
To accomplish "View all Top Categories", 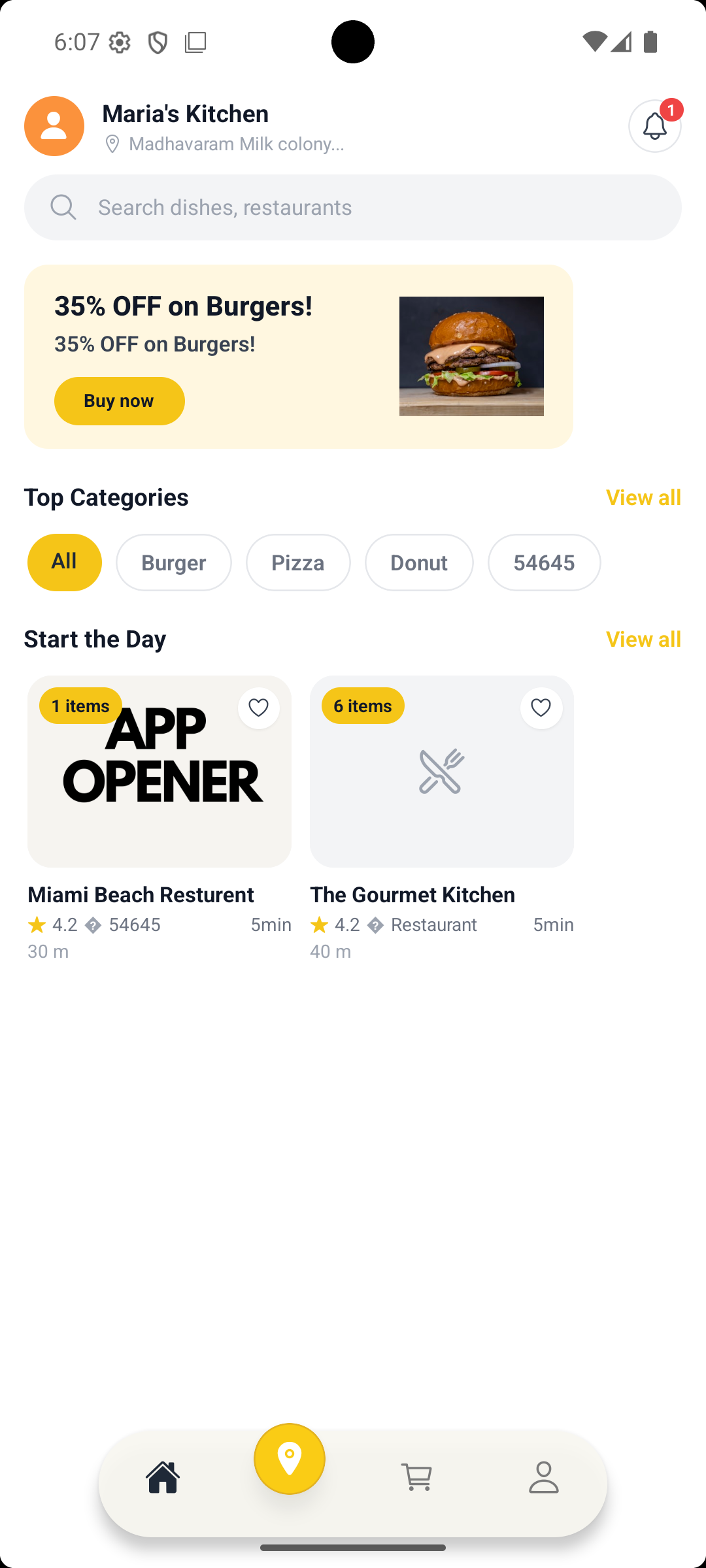I will [643, 497].
